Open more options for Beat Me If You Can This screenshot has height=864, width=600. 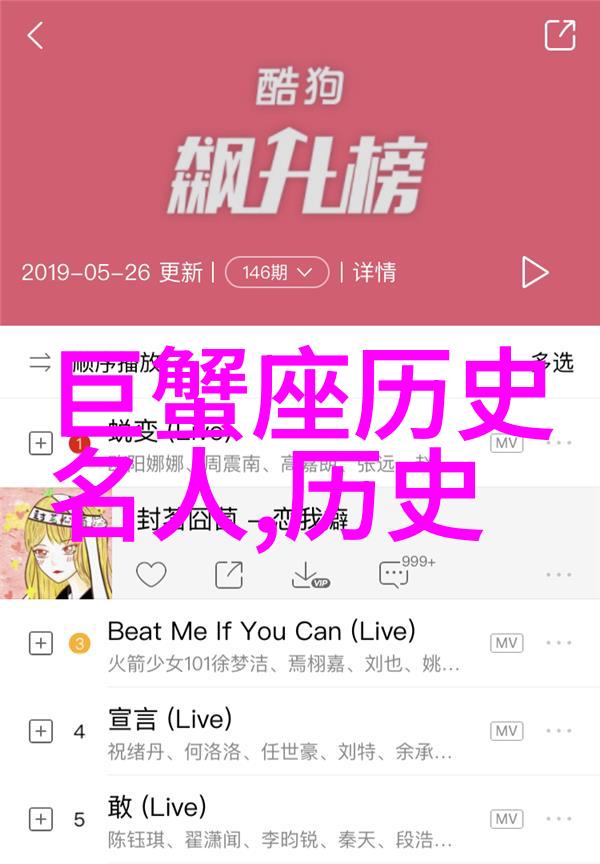561,643
